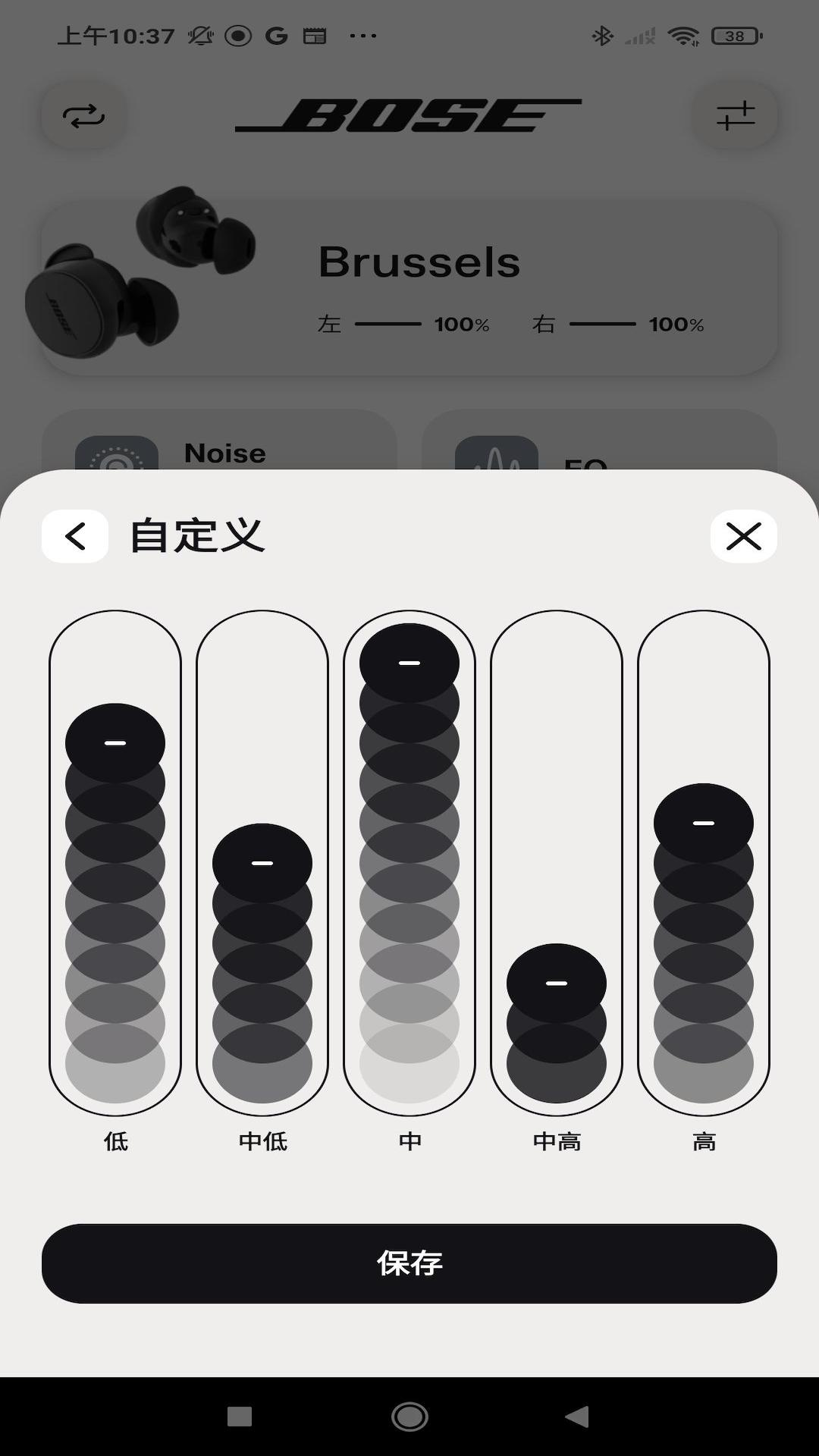The width and height of the screenshot is (819, 1456).
Task: Close the 自定义 equalizer sheet
Action: (743, 536)
